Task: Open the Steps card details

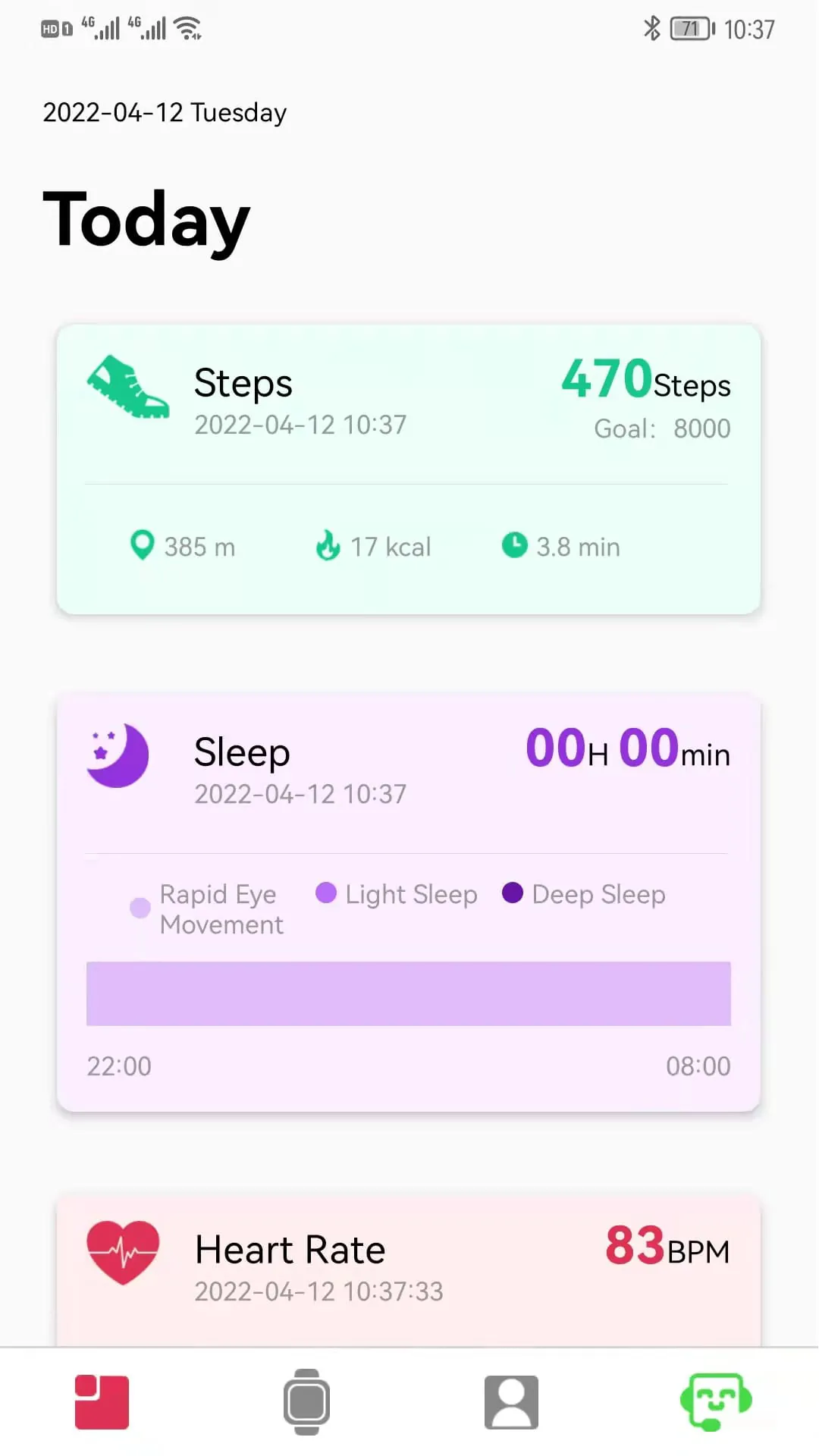Action: tap(408, 468)
